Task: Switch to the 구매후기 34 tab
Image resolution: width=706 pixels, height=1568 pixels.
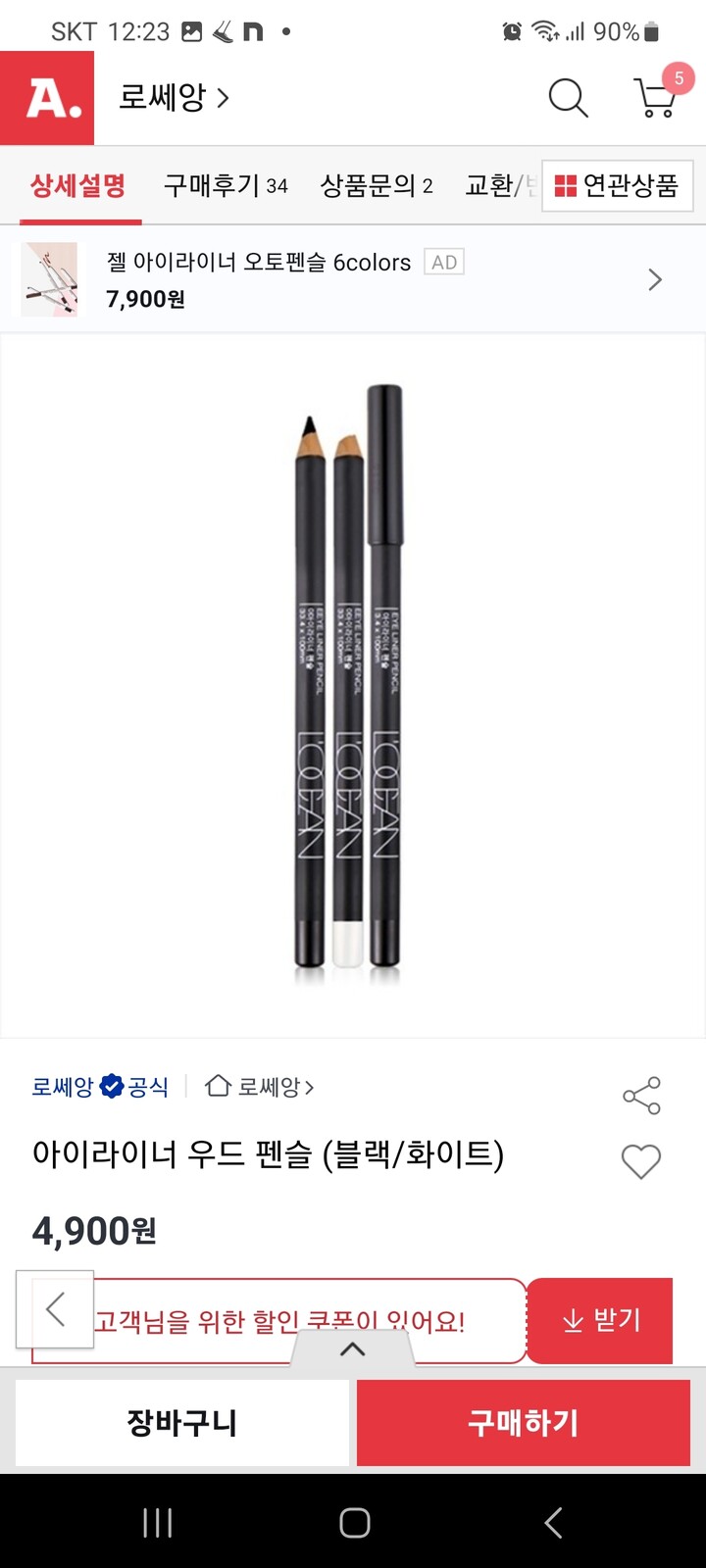Action: pyautogui.click(x=225, y=186)
